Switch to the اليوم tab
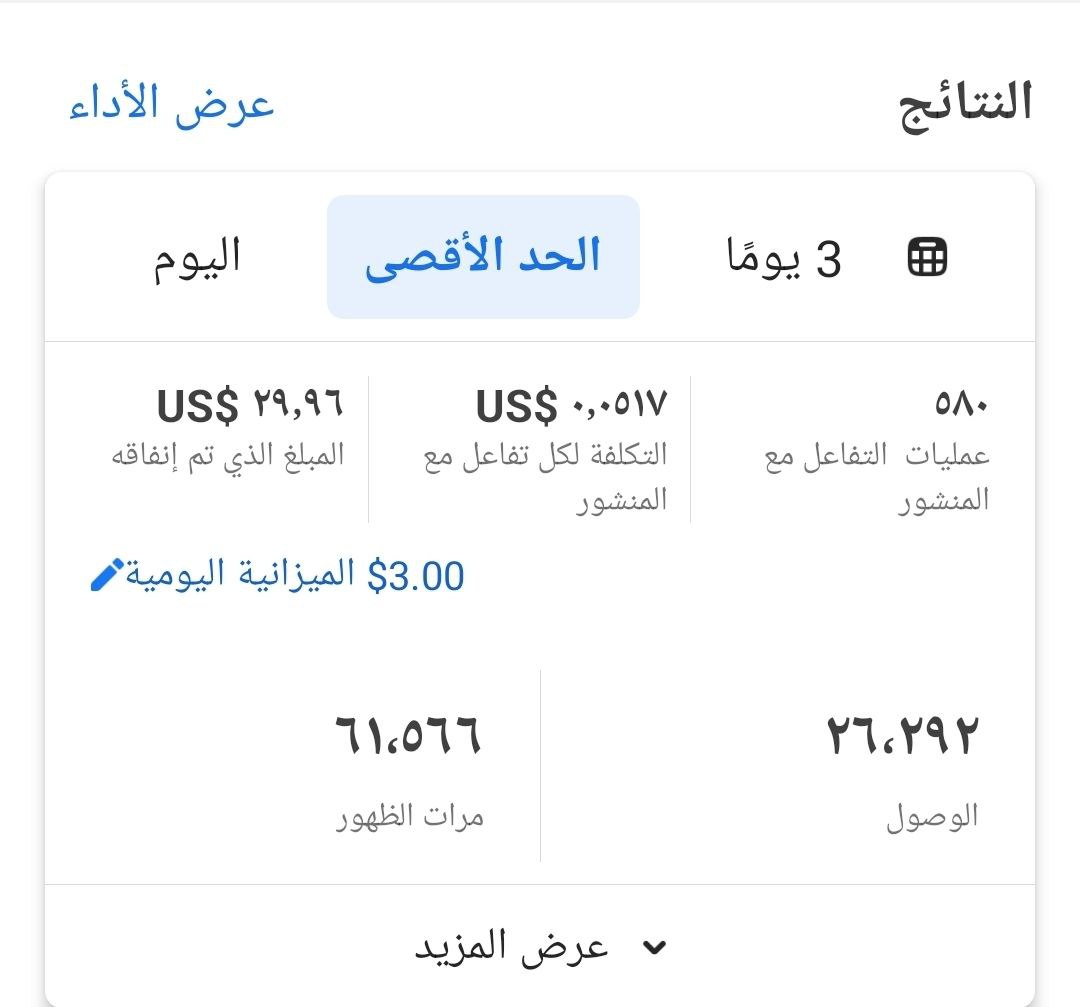 (197, 258)
